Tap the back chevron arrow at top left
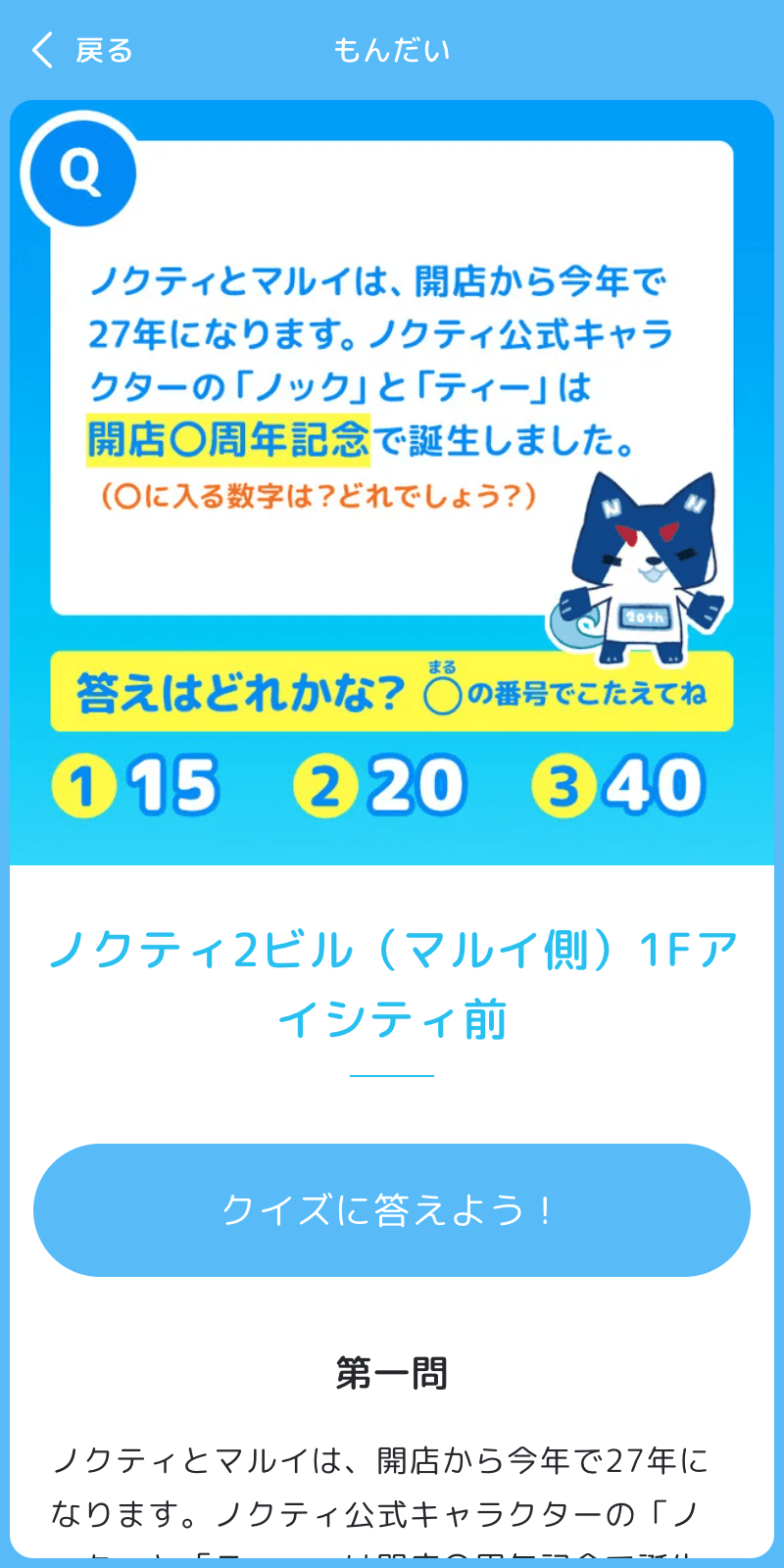 pos(39,49)
